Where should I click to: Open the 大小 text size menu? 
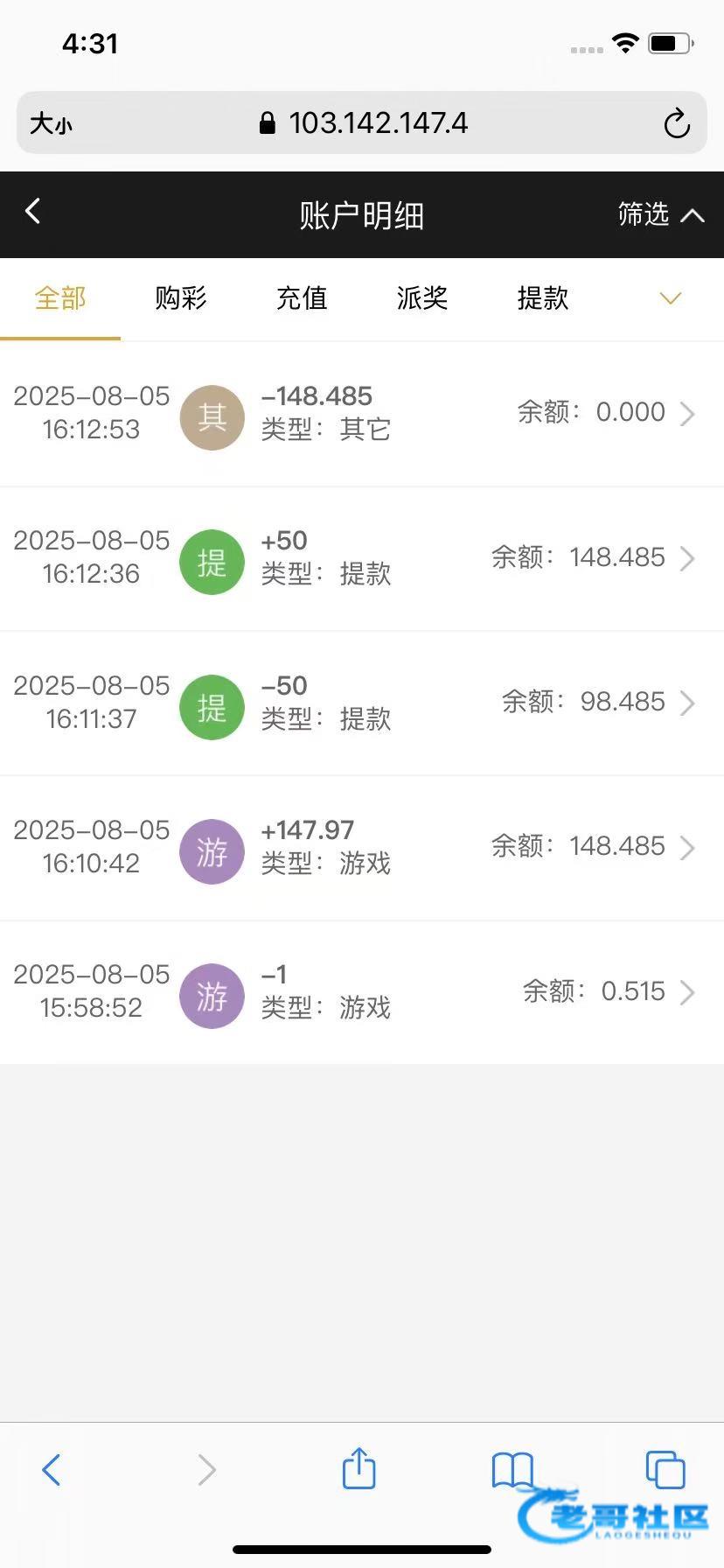pyautogui.click(x=51, y=123)
